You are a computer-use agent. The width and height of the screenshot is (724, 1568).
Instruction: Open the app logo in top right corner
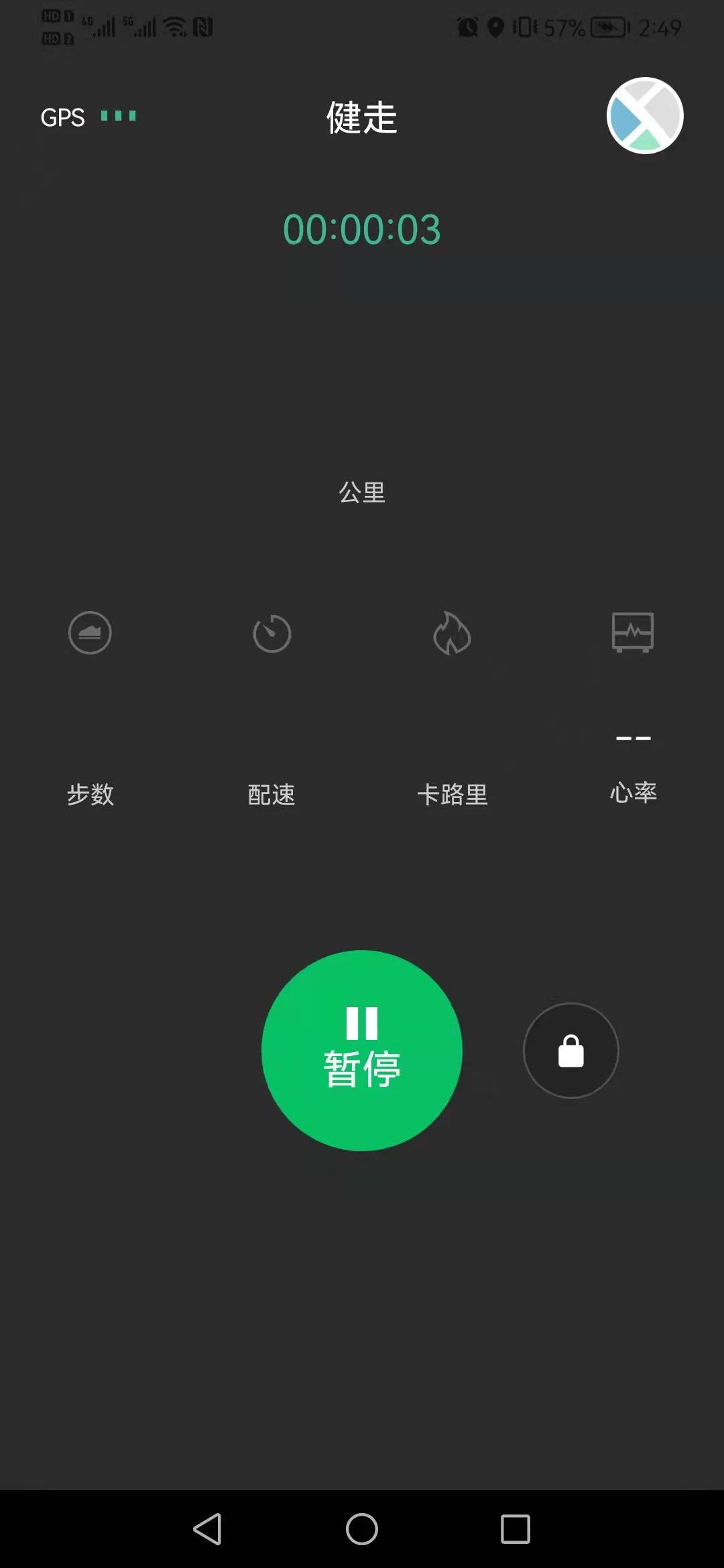pos(645,115)
